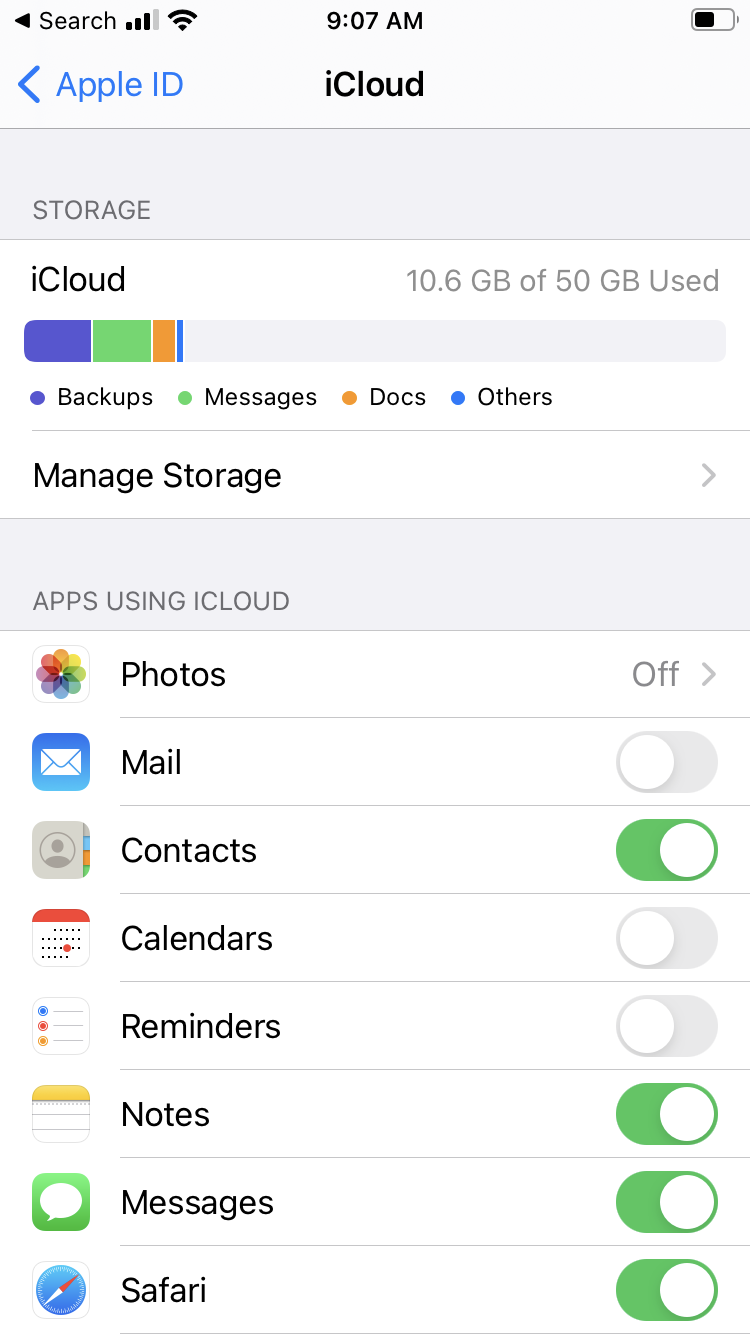Switch off Safari syncing
Image resolution: width=750 pixels, height=1334 pixels.
pyautogui.click(x=667, y=1290)
